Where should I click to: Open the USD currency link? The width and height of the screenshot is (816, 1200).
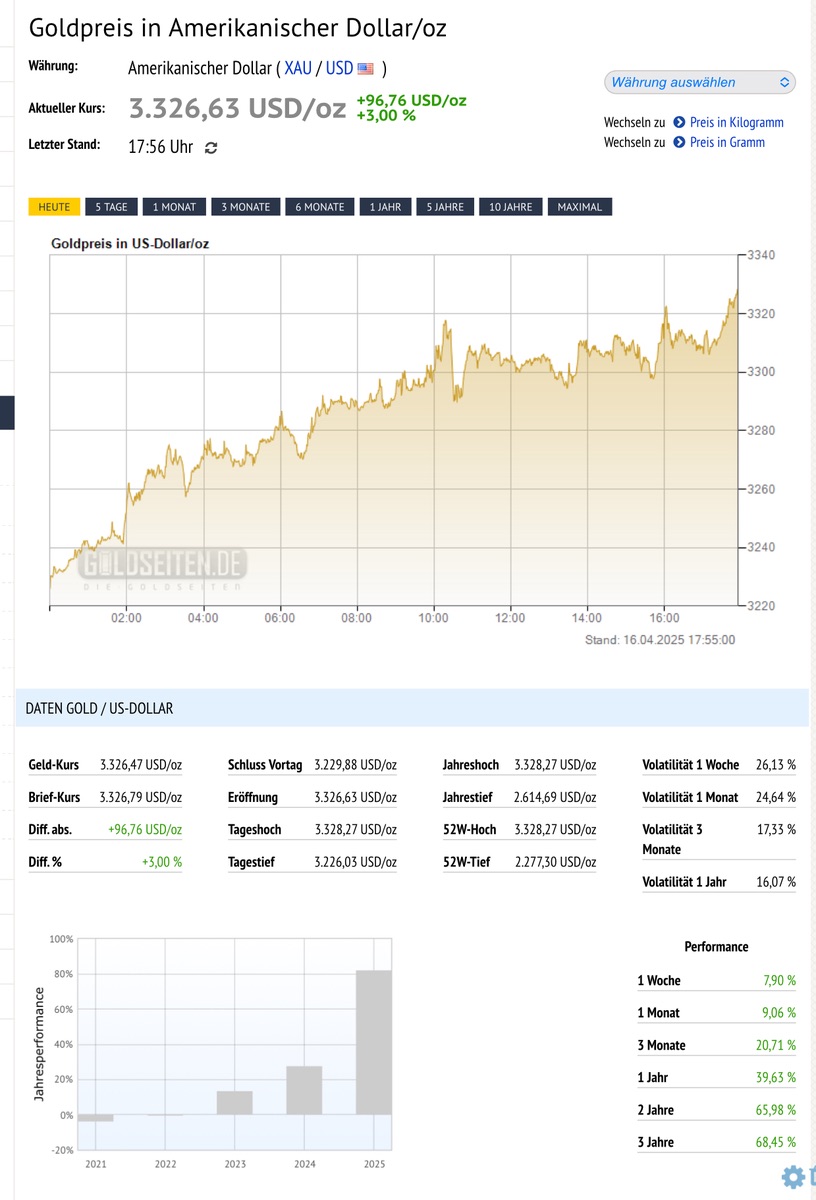click(340, 68)
